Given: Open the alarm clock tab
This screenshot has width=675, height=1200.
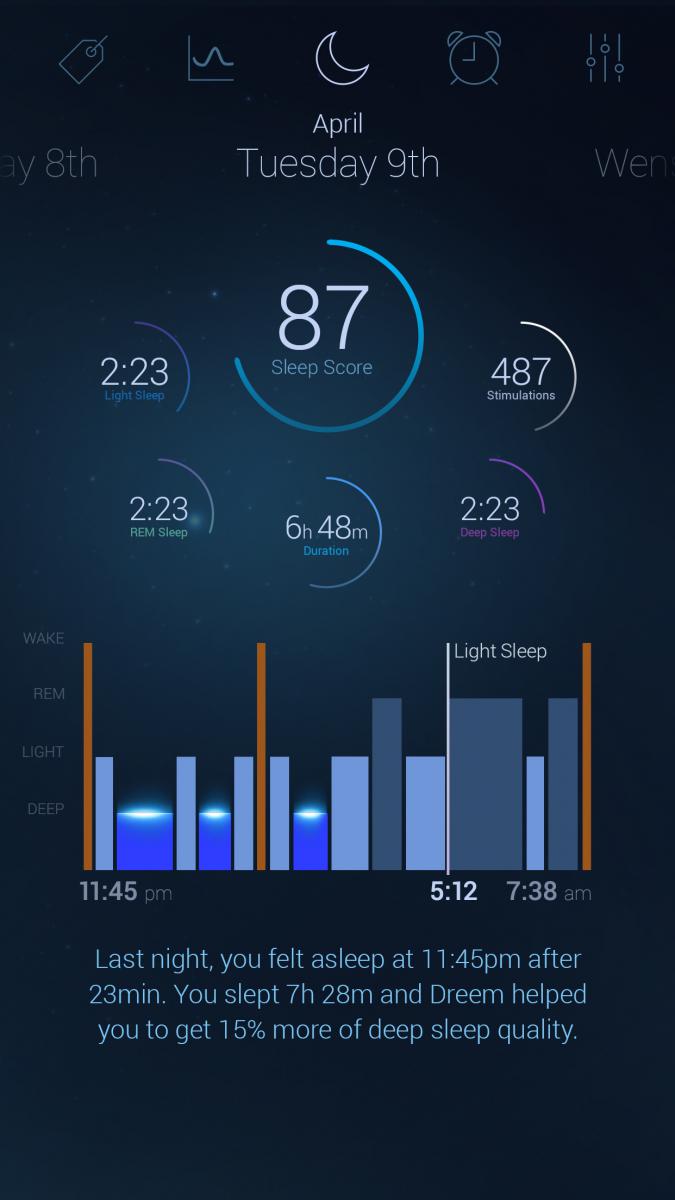Looking at the screenshot, I should click(x=473, y=58).
